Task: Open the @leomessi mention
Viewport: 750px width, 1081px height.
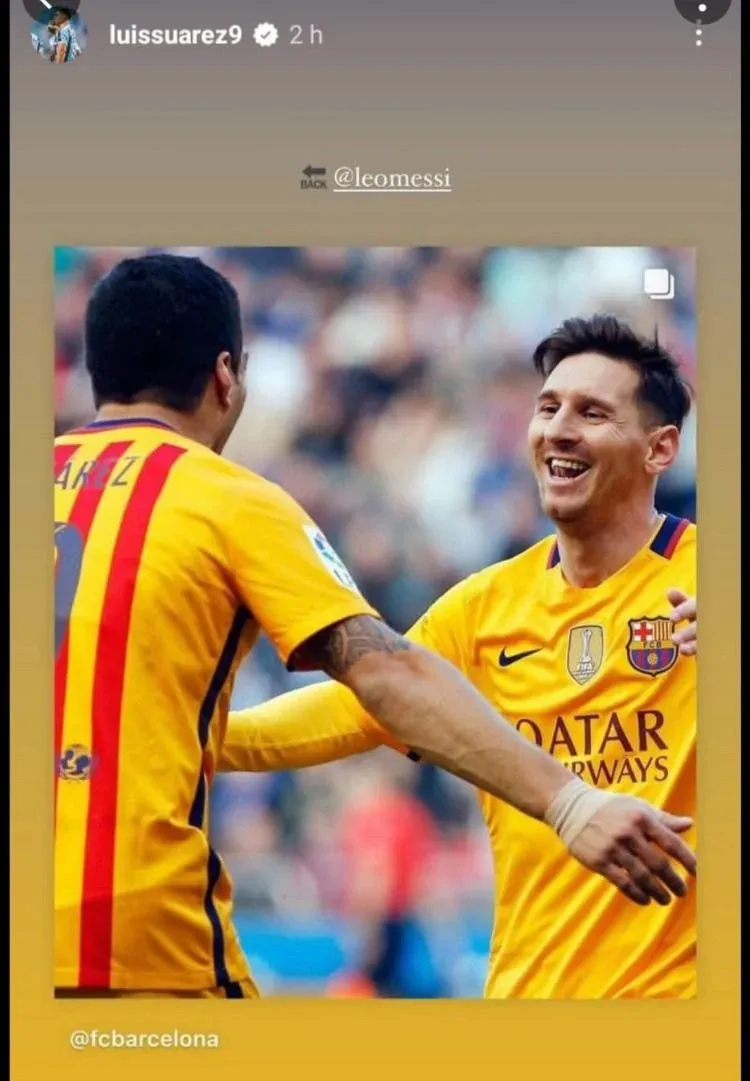Action: [391, 179]
